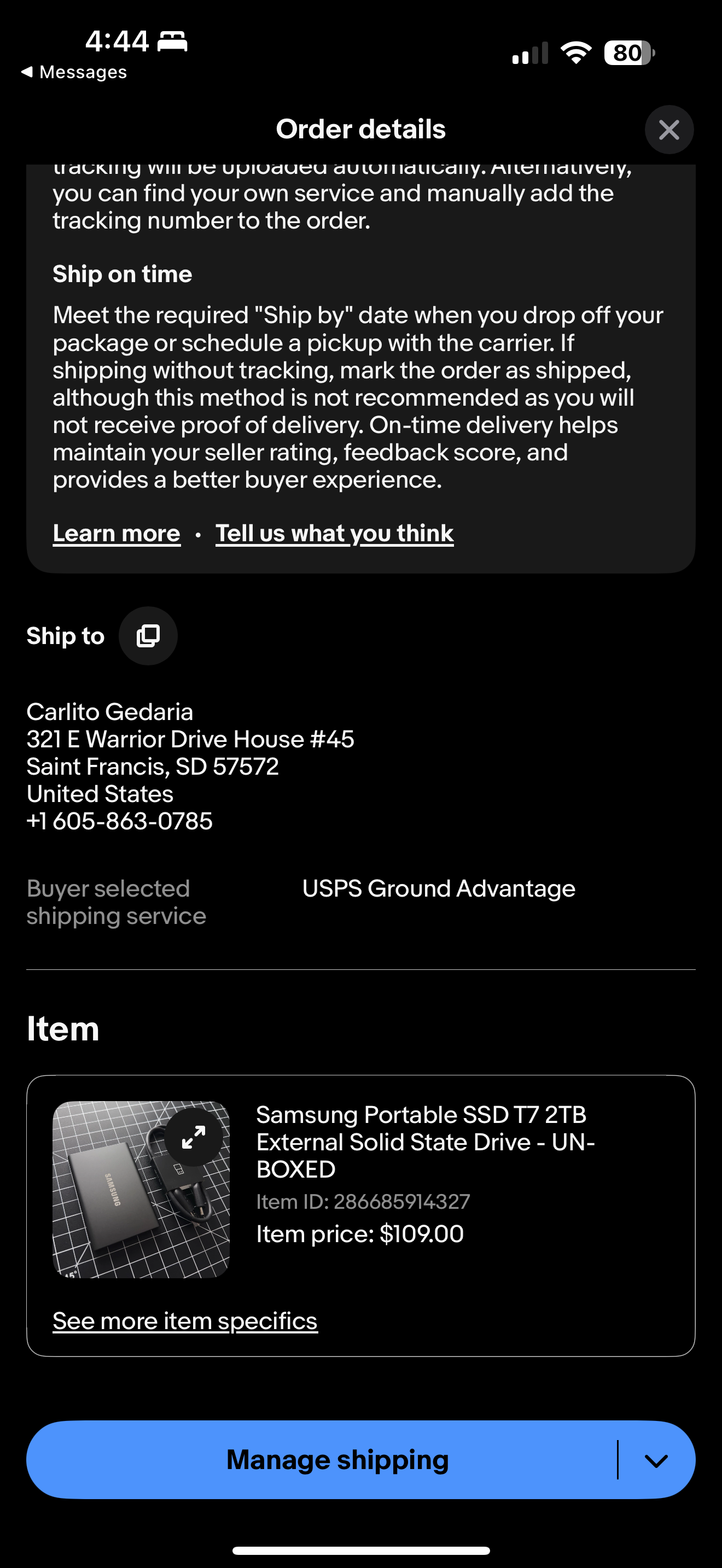The image size is (722, 1568).
Task: Expand the Manage shipping dropdown arrow
Action: tap(656, 1460)
